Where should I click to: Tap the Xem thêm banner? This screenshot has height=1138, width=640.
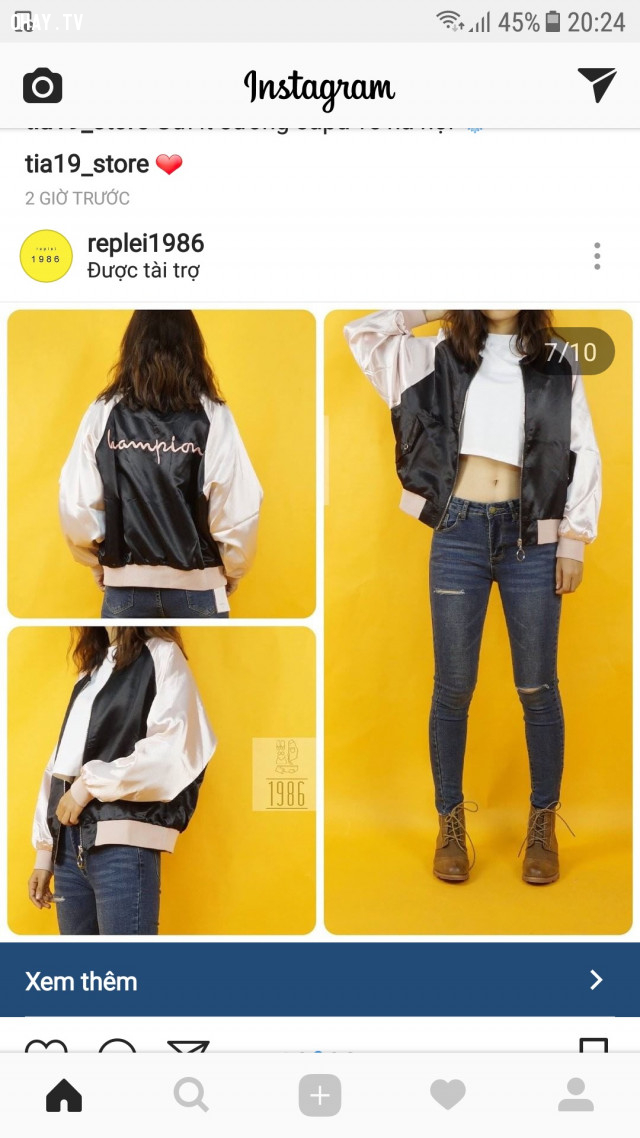tap(320, 980)
